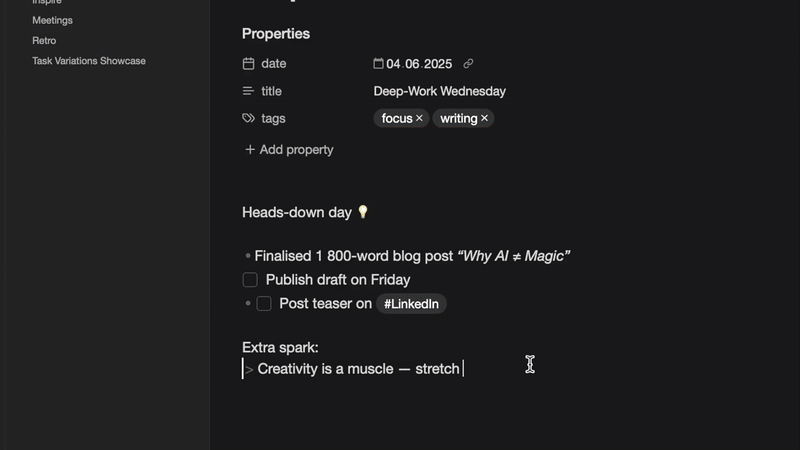The image size is (800, 450).
Task: Open the #LinkedIn tag
Action: tap(411, 304)
